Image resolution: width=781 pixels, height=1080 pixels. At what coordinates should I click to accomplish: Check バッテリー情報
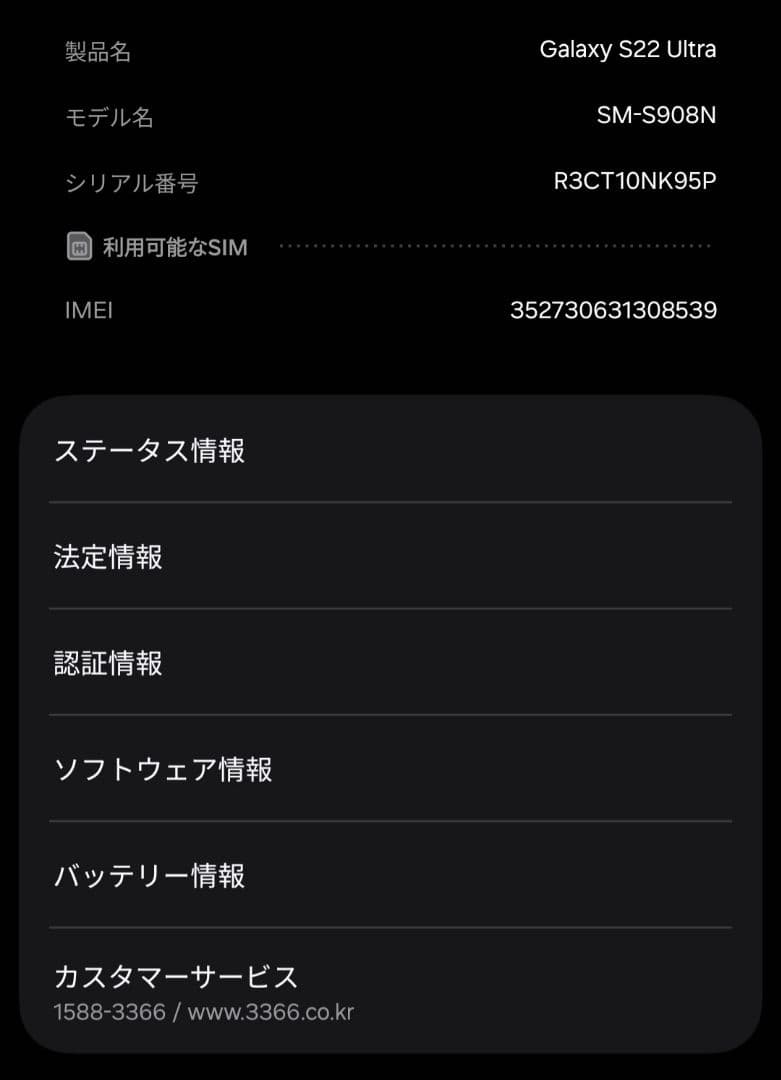(x=152, y=876)
